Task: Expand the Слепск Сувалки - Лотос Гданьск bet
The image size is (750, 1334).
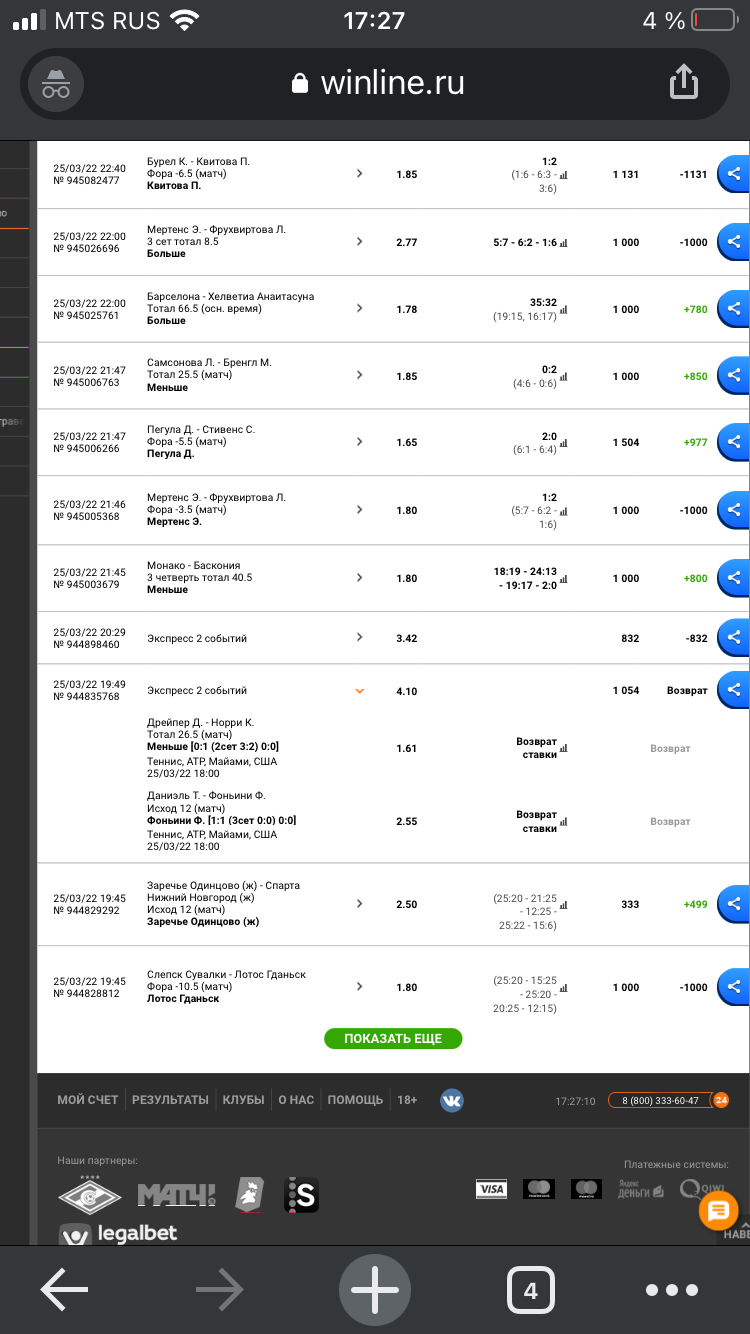Action: point(360,987)
